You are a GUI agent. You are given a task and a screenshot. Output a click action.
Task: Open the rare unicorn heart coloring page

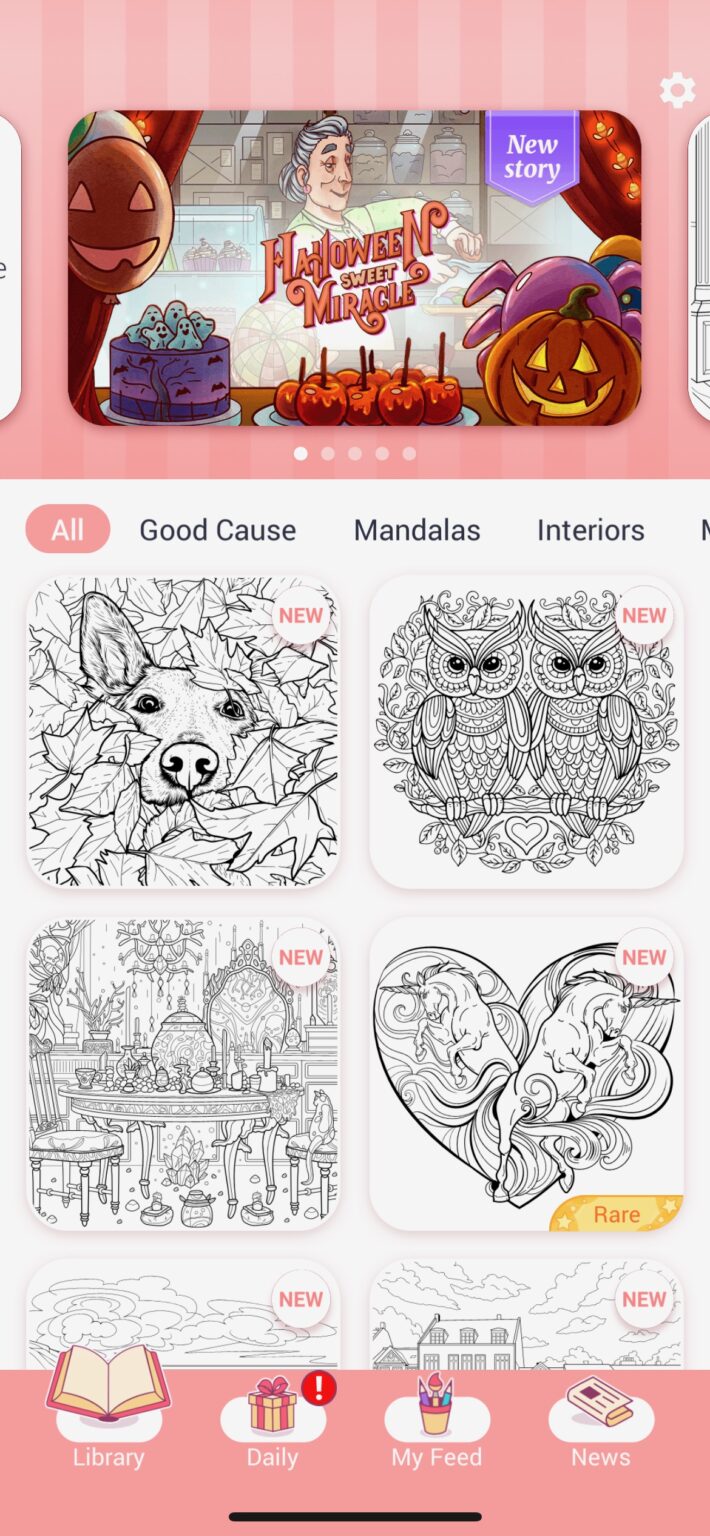[526, 1073]
